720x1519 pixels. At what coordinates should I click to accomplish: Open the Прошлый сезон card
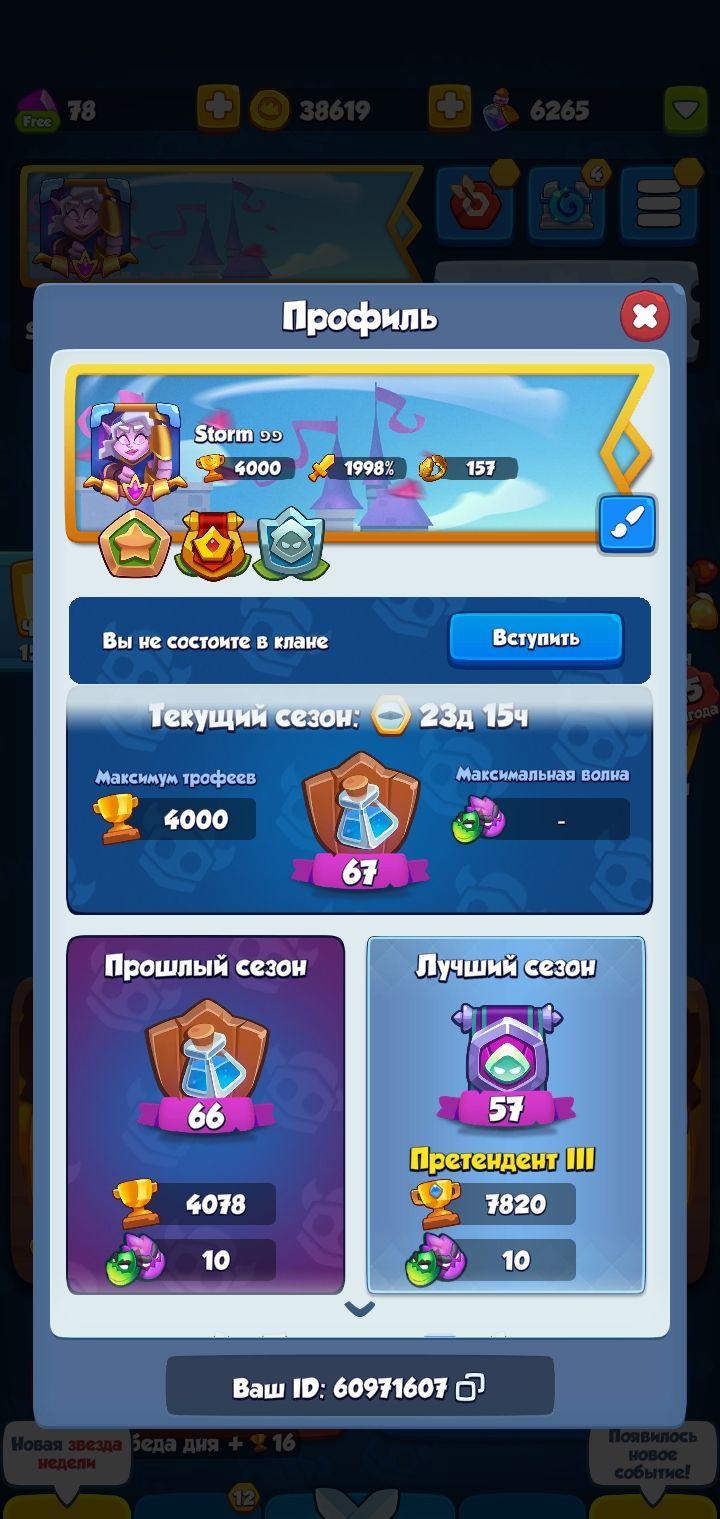pos(206,1114)
